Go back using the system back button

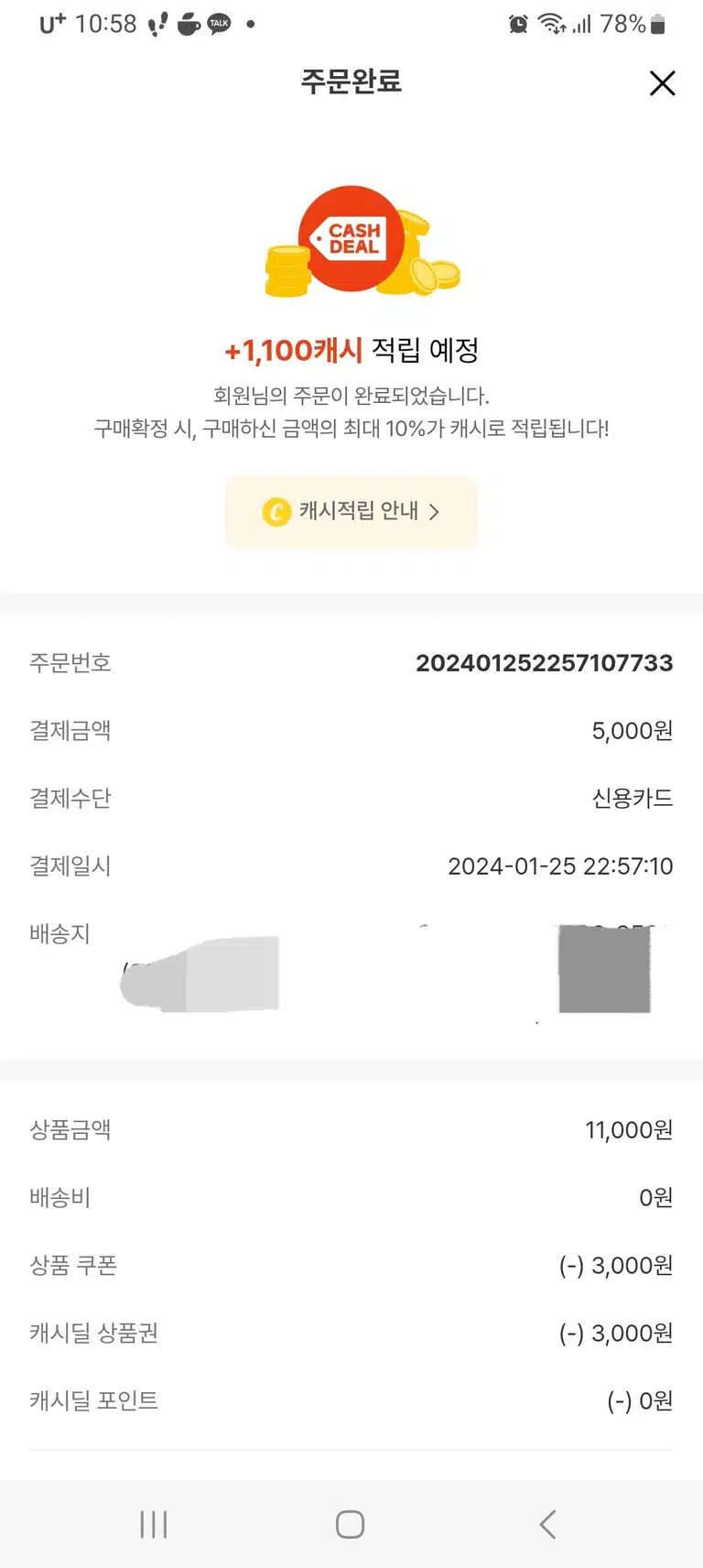pyautogui.click(x=547, y=1524)
